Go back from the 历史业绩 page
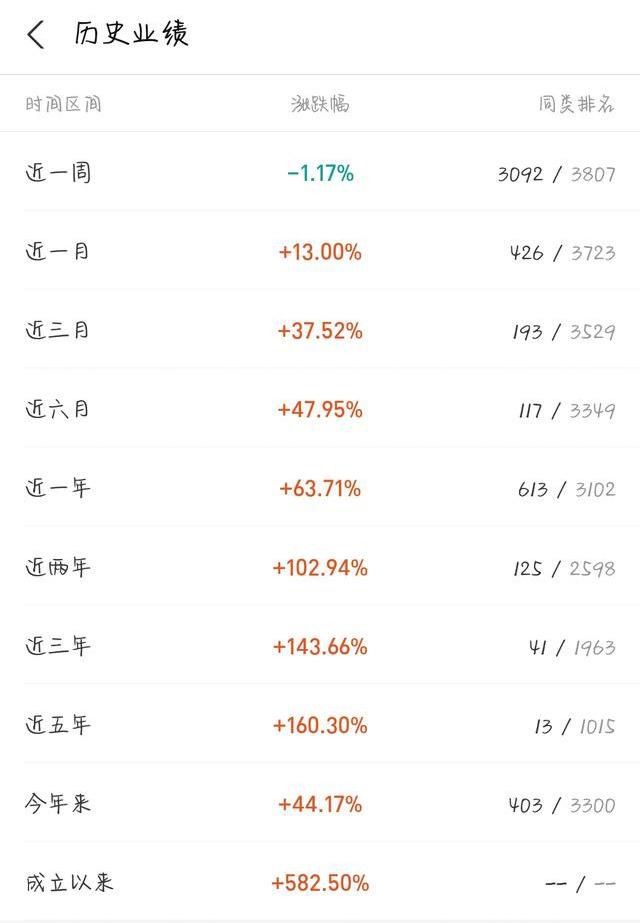640x923 pixels. pos(36,35)
